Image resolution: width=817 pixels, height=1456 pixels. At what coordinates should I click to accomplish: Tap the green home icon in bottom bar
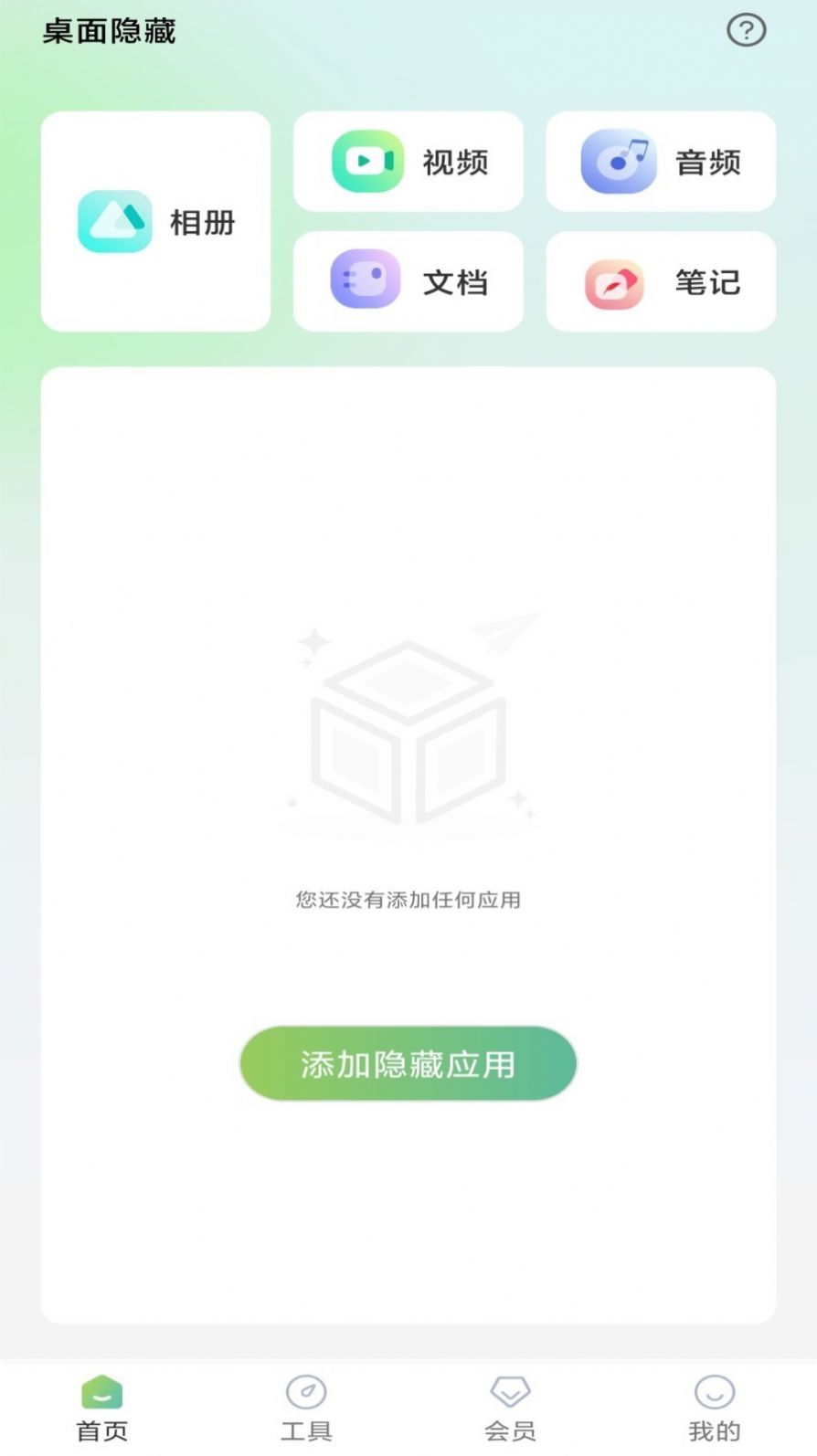click(x=101, y=1390)
